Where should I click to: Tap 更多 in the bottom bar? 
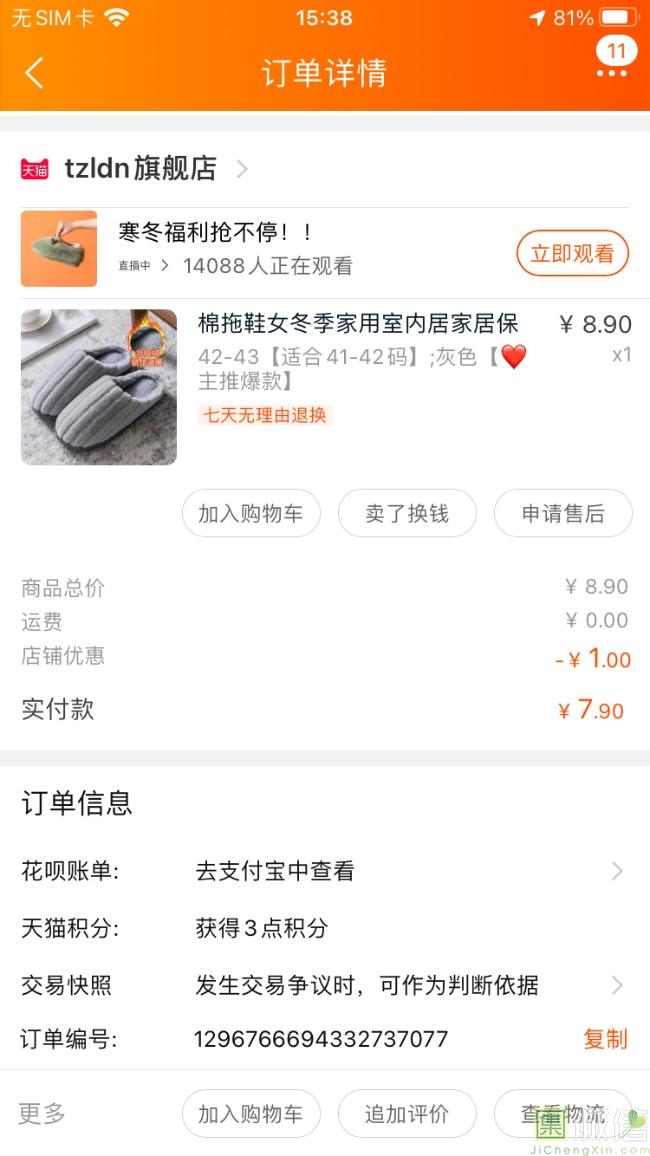(42, 1114)
